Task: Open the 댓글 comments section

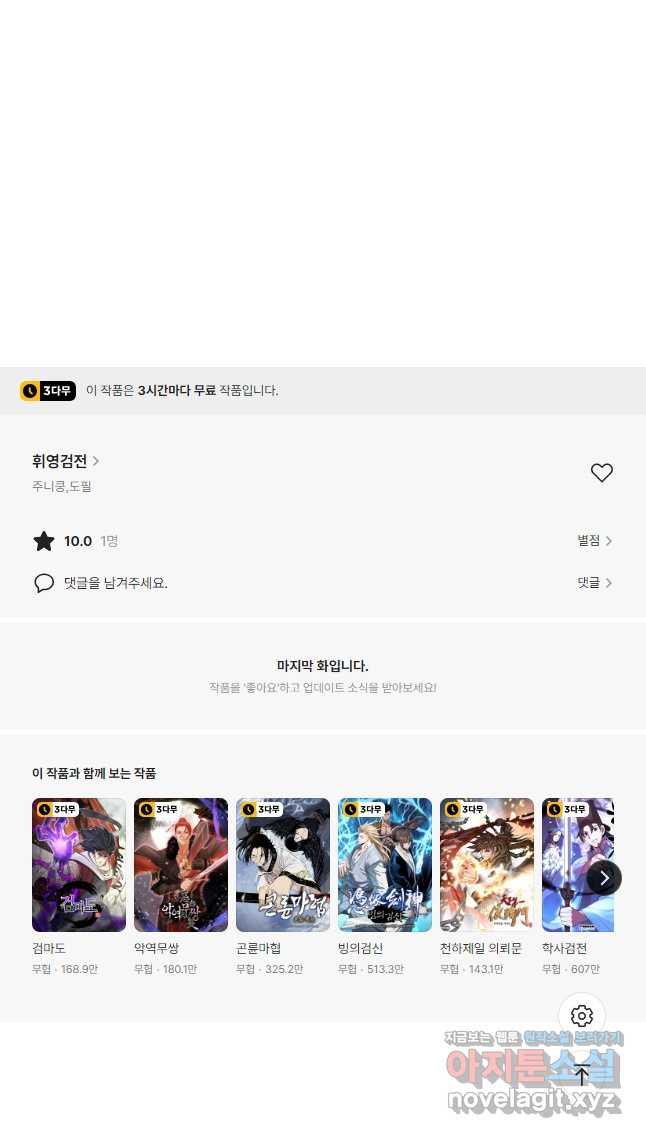Action: (x=594, y=583)
